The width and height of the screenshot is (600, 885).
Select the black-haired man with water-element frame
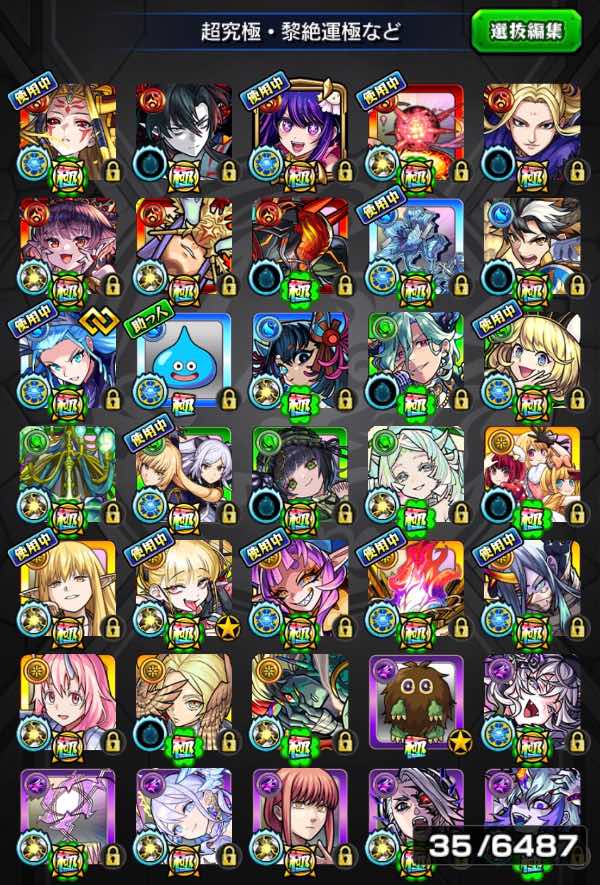[x=532, y=247]
